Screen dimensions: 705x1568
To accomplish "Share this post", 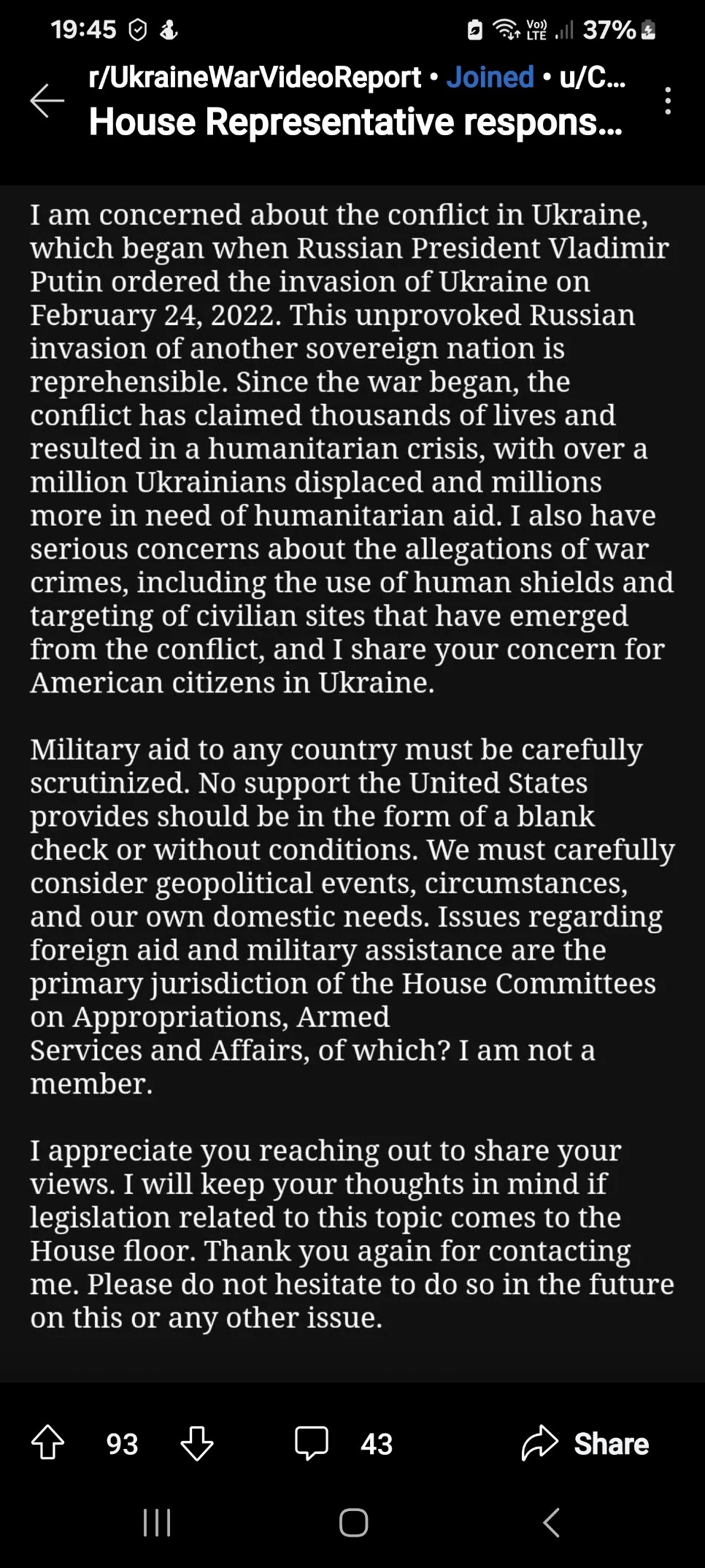I will [x=585, y=1443].
